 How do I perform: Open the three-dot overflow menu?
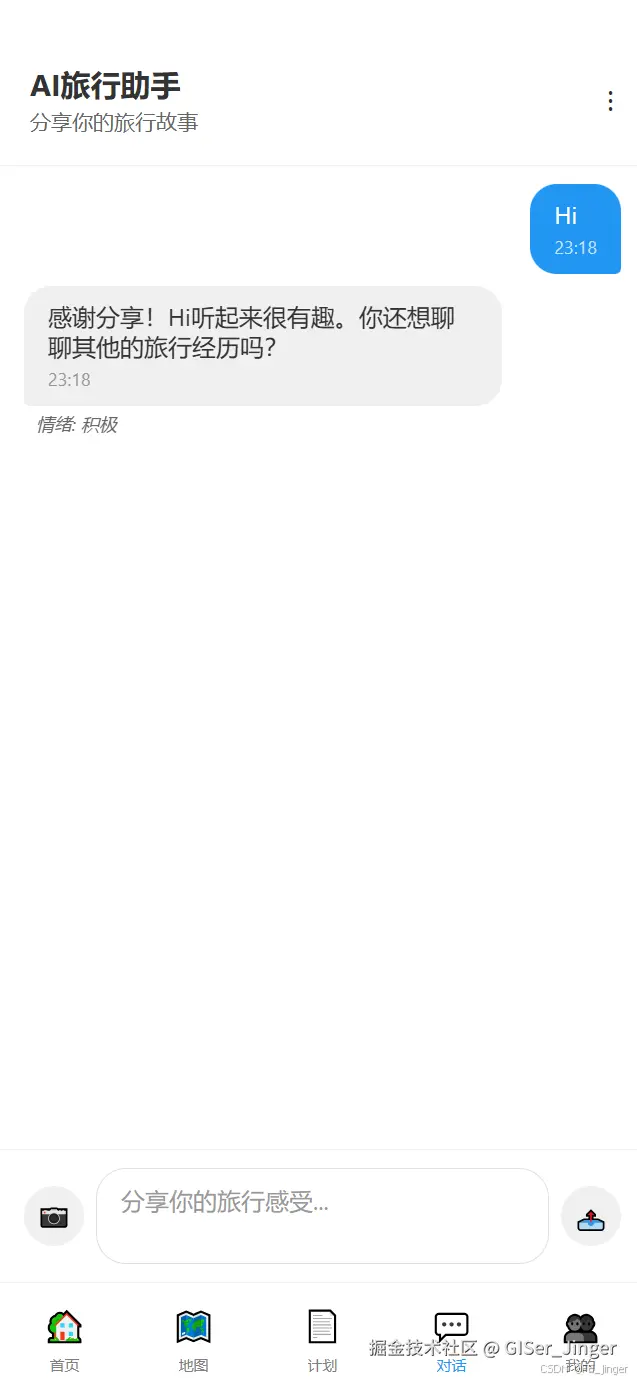[x=610, y=101]
